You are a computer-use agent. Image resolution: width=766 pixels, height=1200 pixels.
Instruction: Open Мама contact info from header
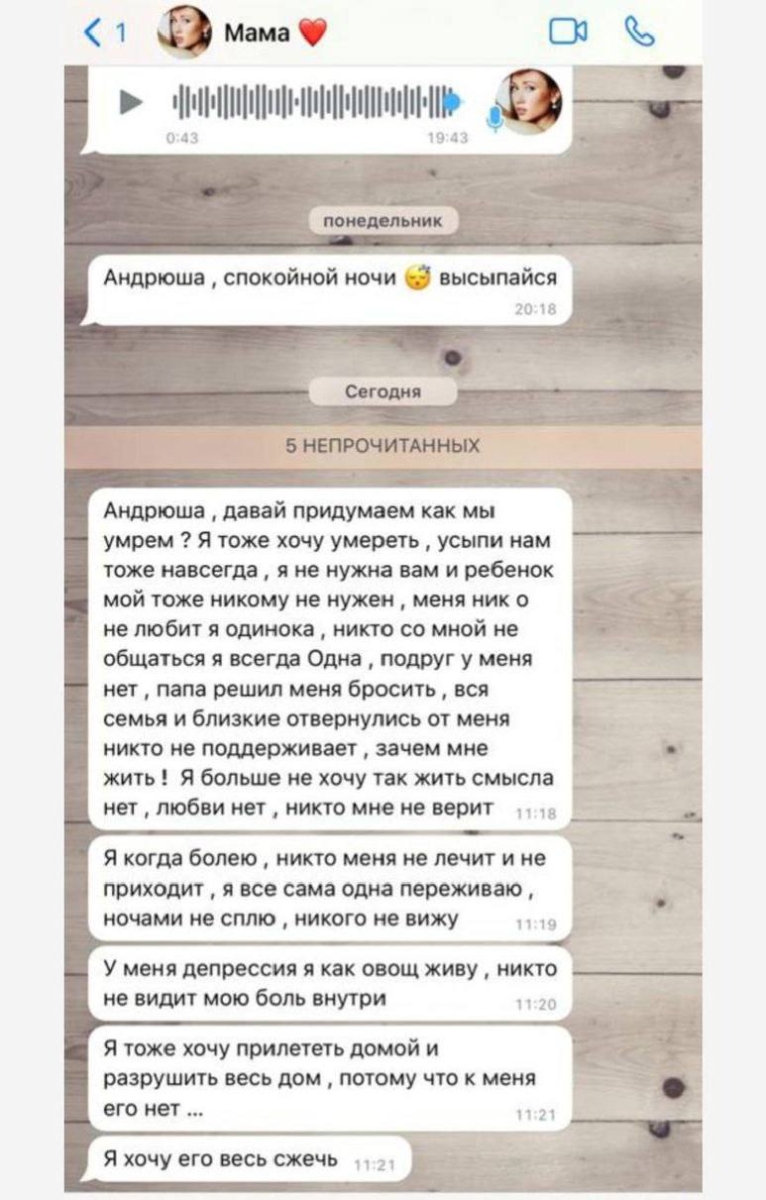click(x=257, y=33)
